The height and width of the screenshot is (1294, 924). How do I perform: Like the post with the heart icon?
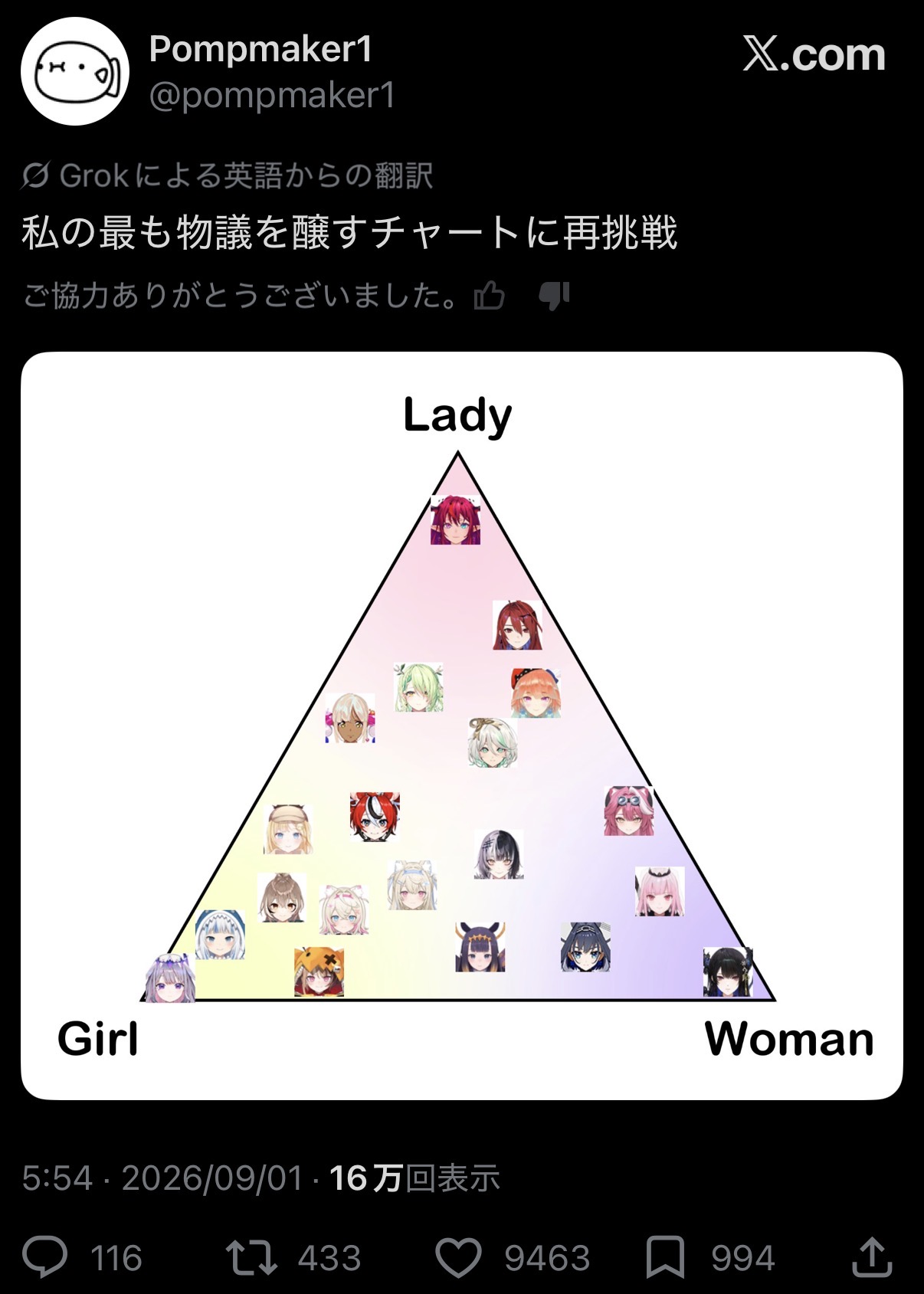(458, 1257)
